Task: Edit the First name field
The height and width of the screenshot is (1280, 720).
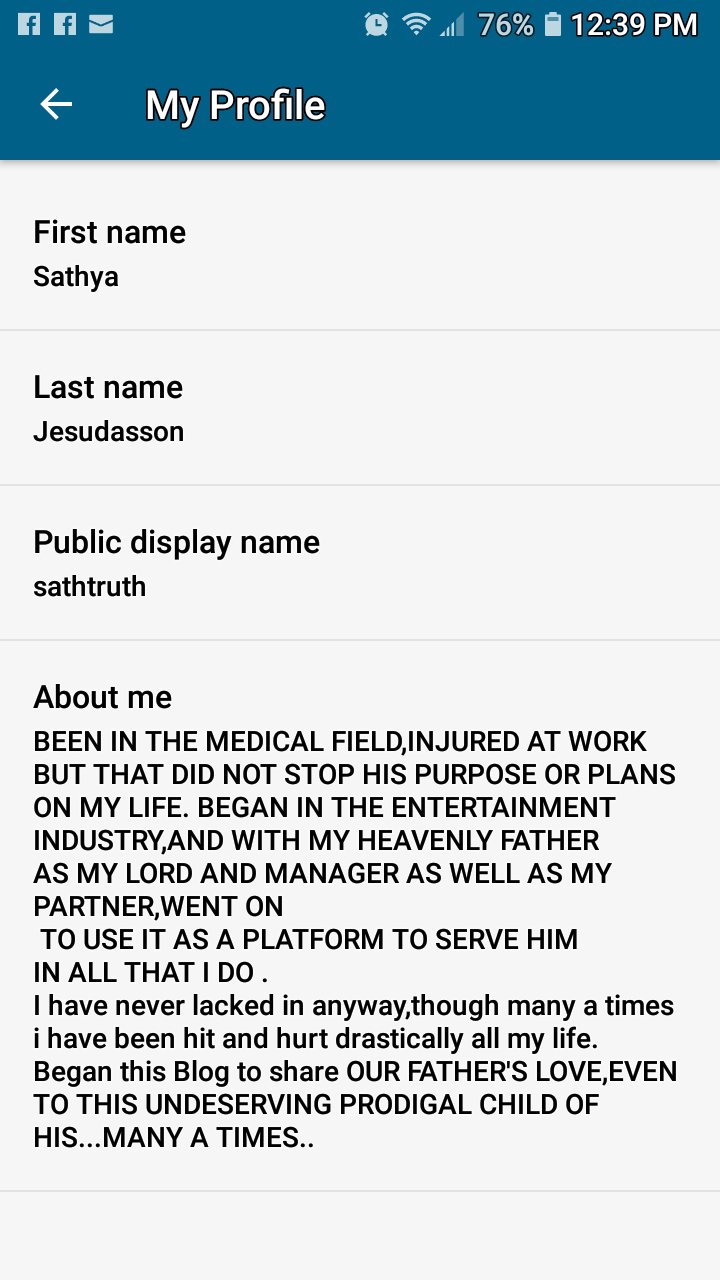Action: tap(359, 253)
